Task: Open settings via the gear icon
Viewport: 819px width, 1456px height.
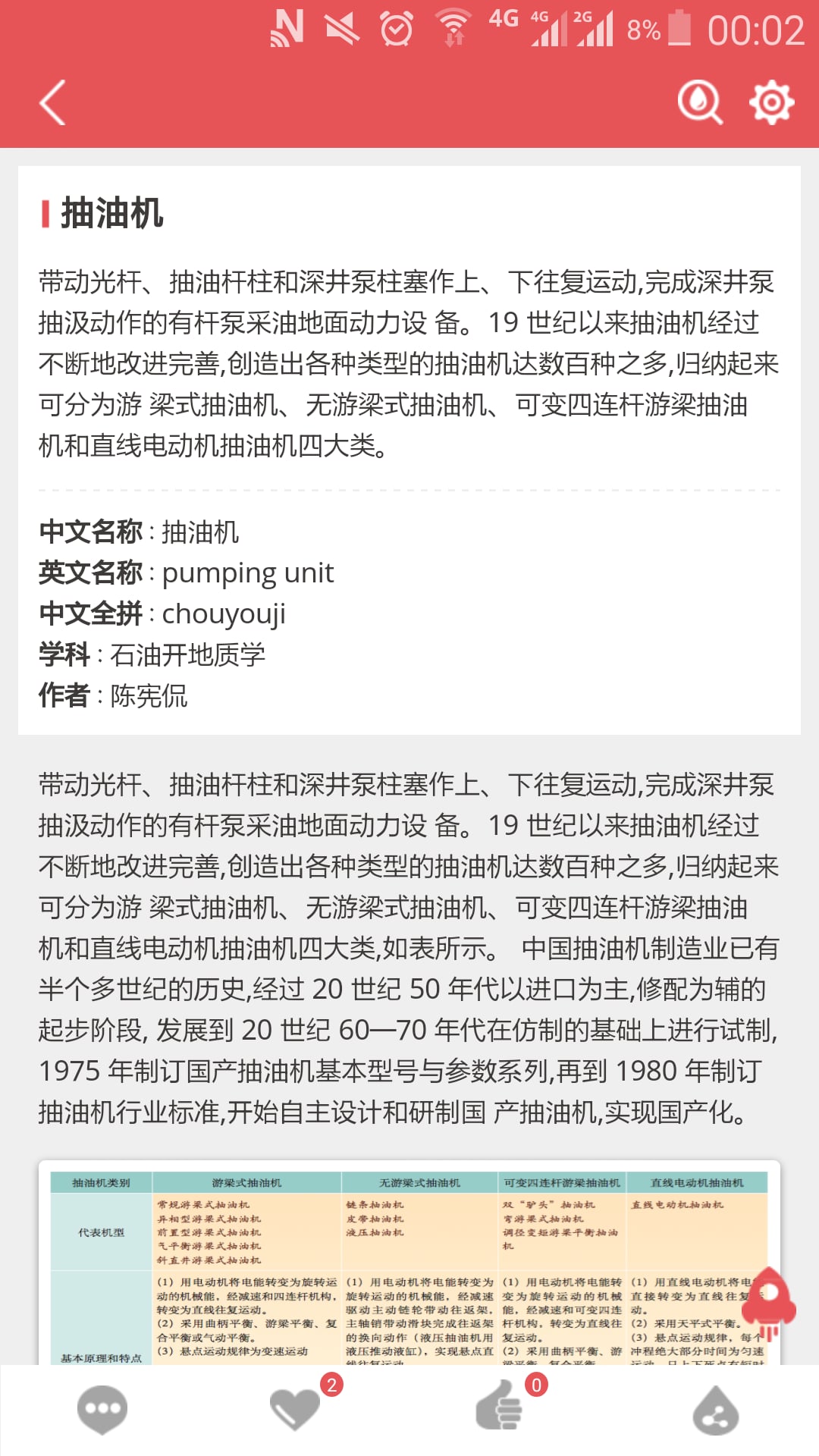Action: [x=771, y=102]
